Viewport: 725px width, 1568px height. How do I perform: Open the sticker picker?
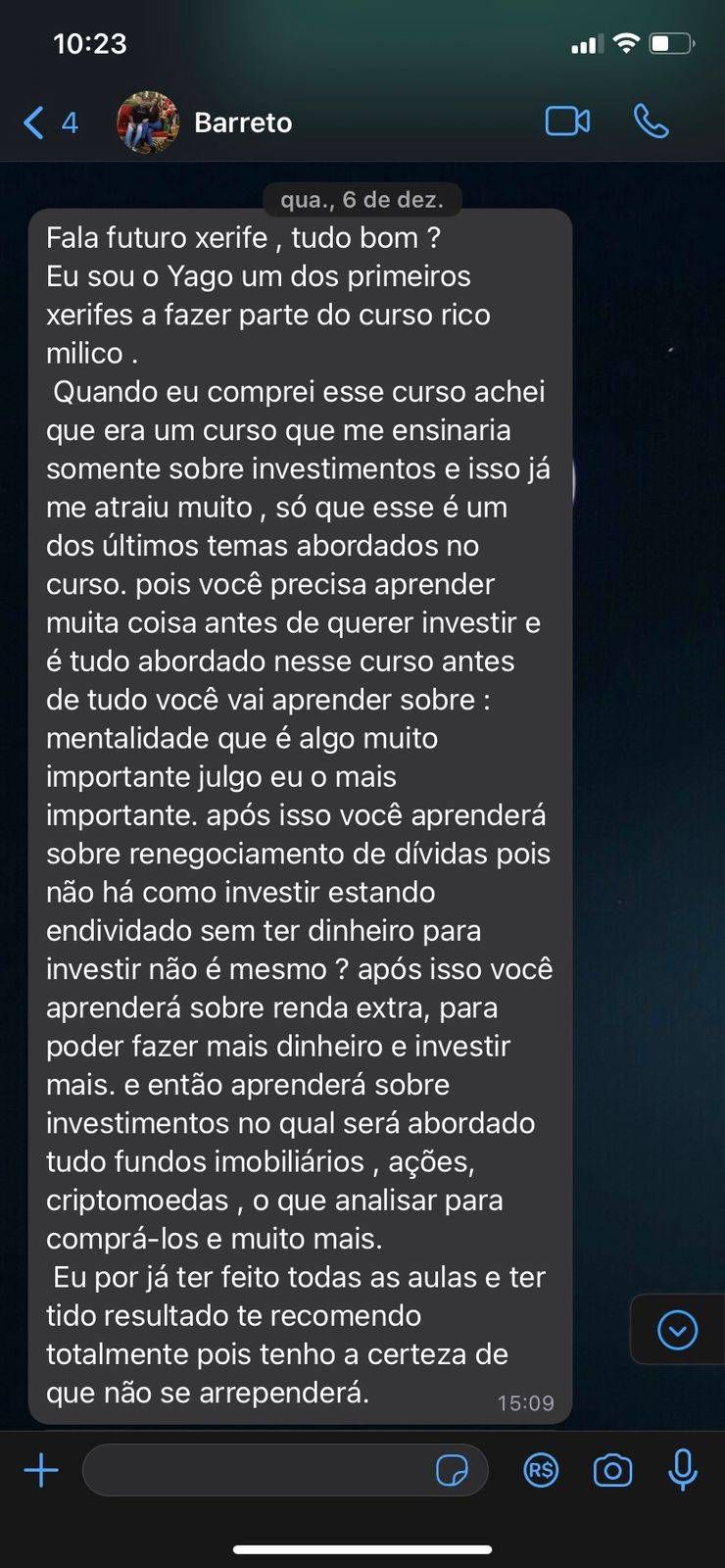pos(452,1470)
